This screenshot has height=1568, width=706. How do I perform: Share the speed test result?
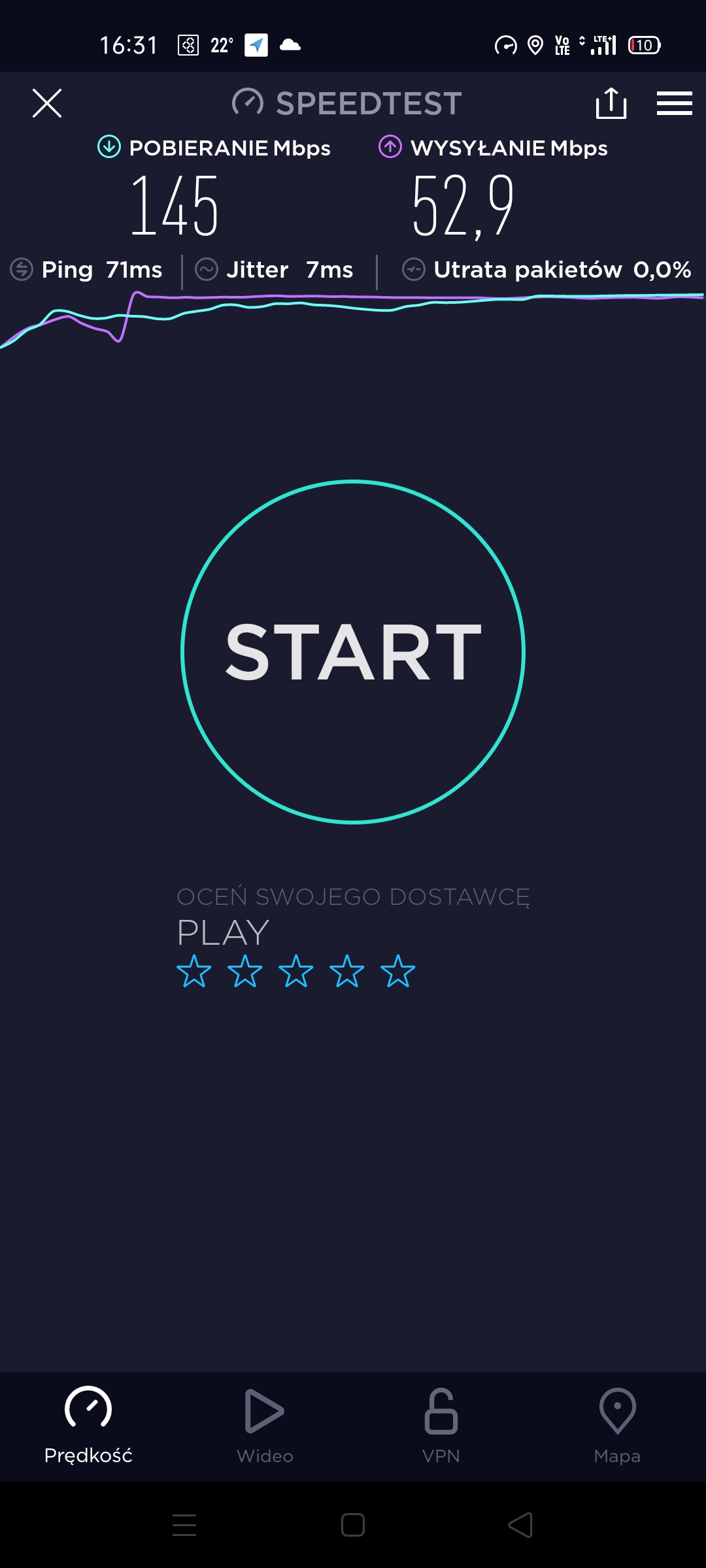point(611,103)
